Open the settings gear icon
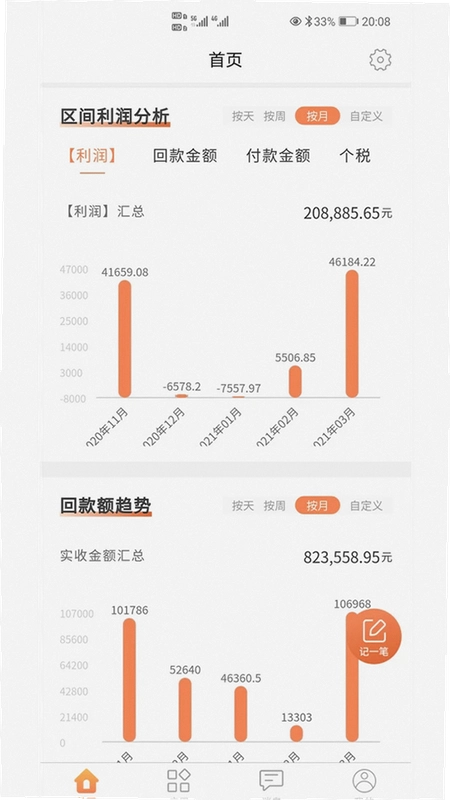 380,60
